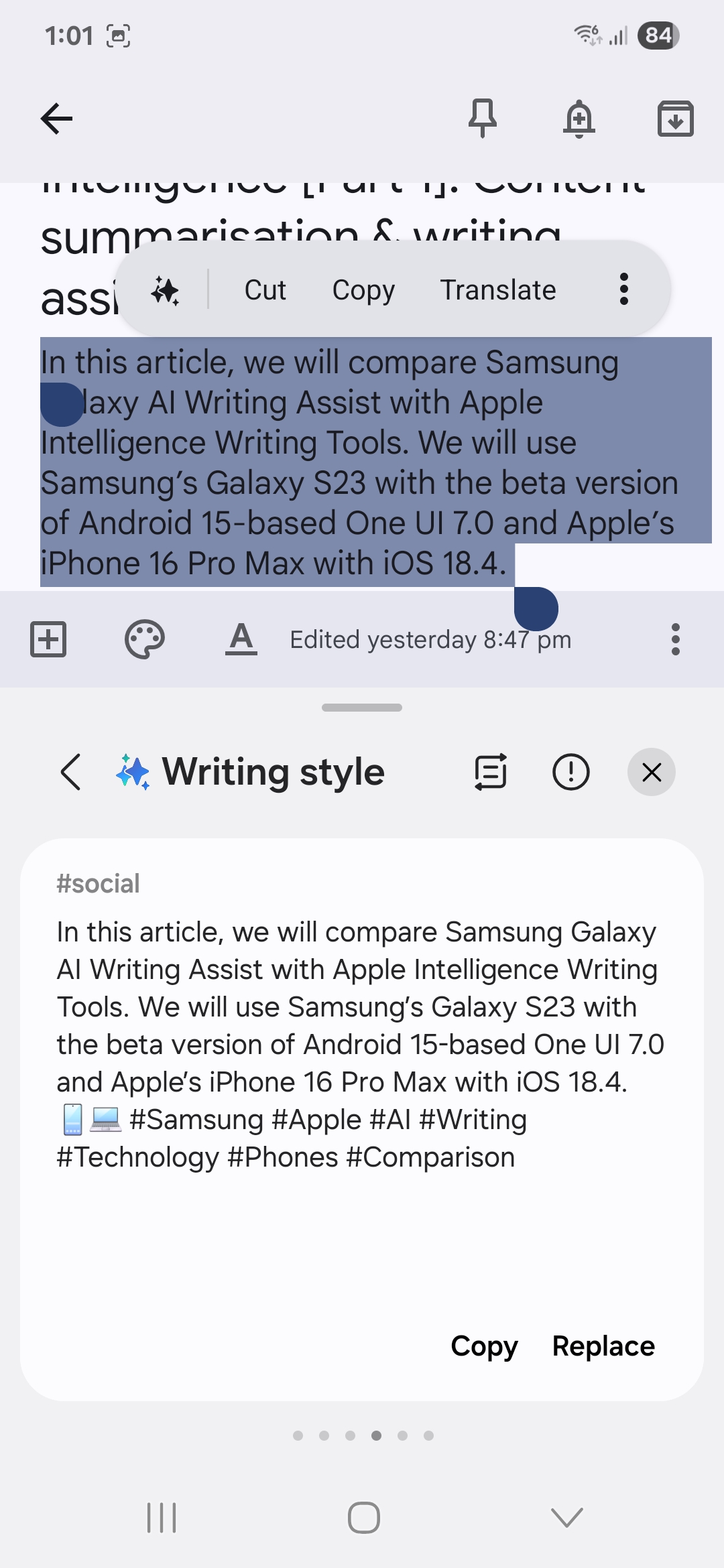Open the Writing style info notice

(570, 772)
